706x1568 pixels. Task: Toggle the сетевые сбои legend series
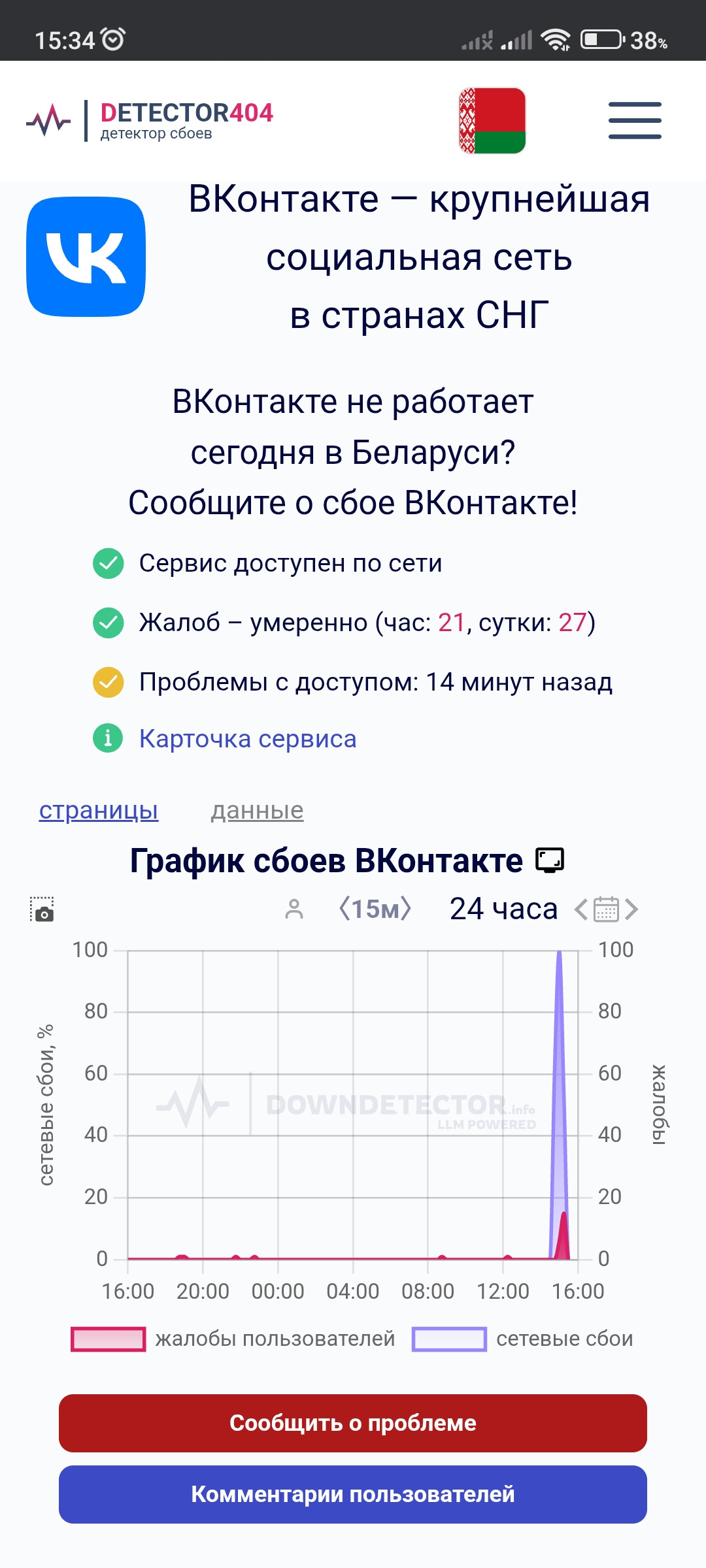click(449, 1339)
